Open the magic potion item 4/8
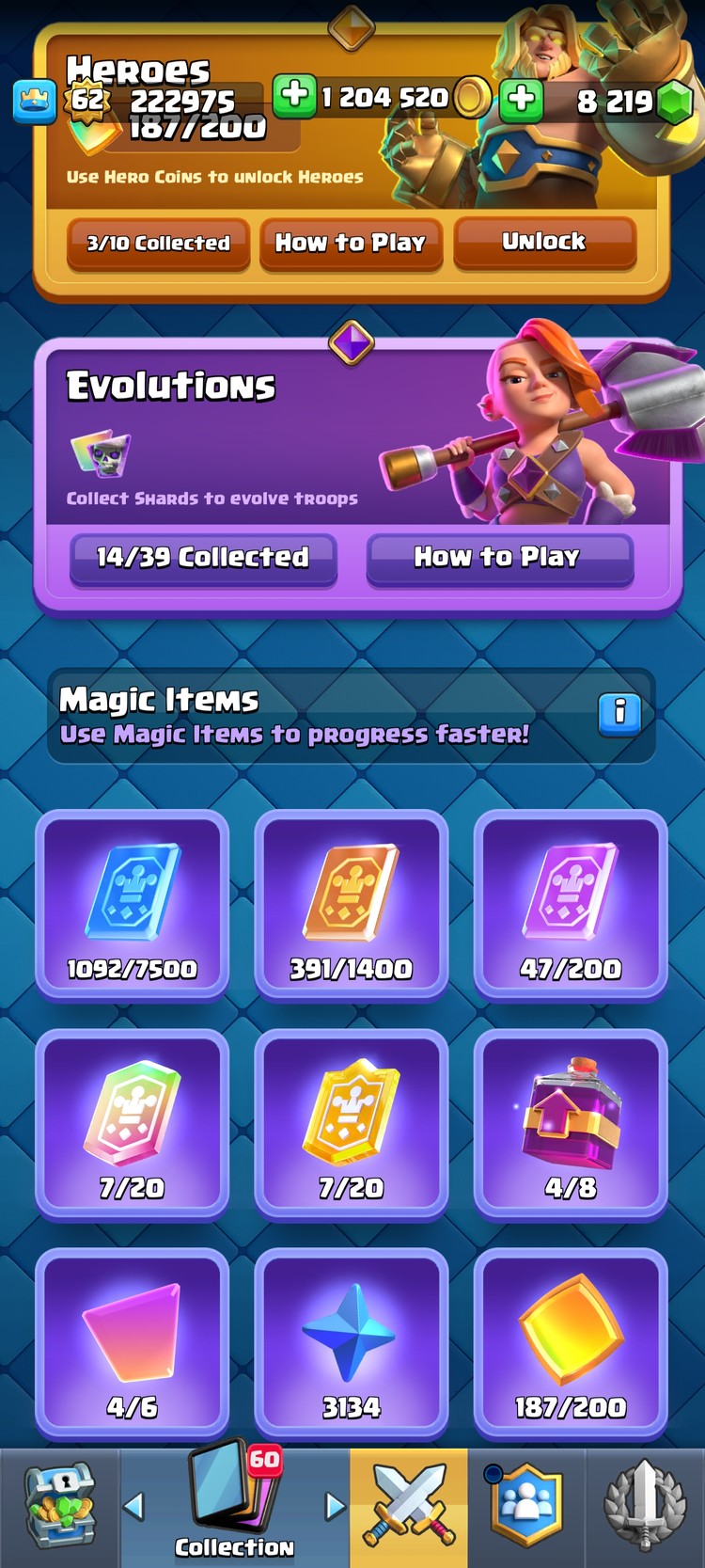Screen dimensions: 705x1568 tap(571, 1124)
